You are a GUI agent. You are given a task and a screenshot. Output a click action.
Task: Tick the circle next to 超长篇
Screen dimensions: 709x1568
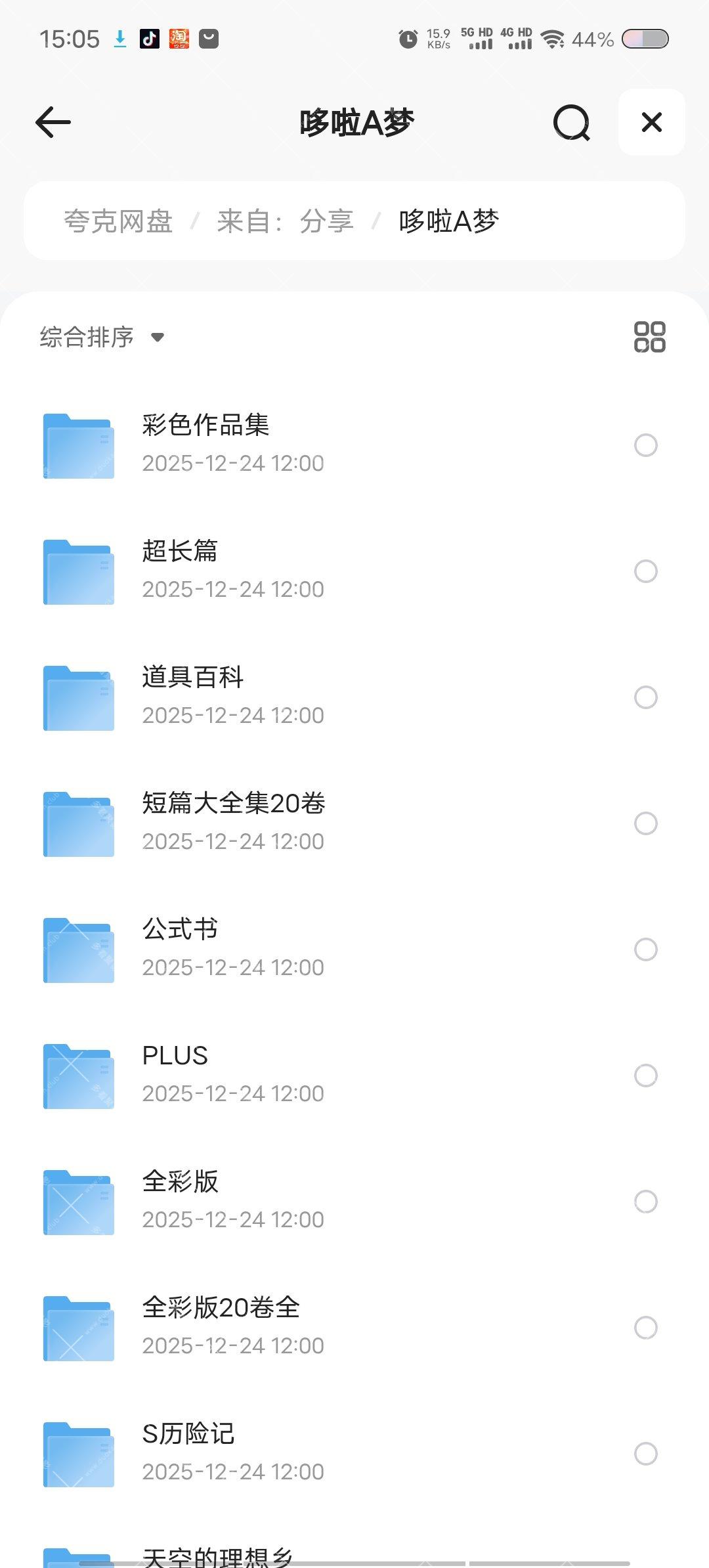[646, 571]
